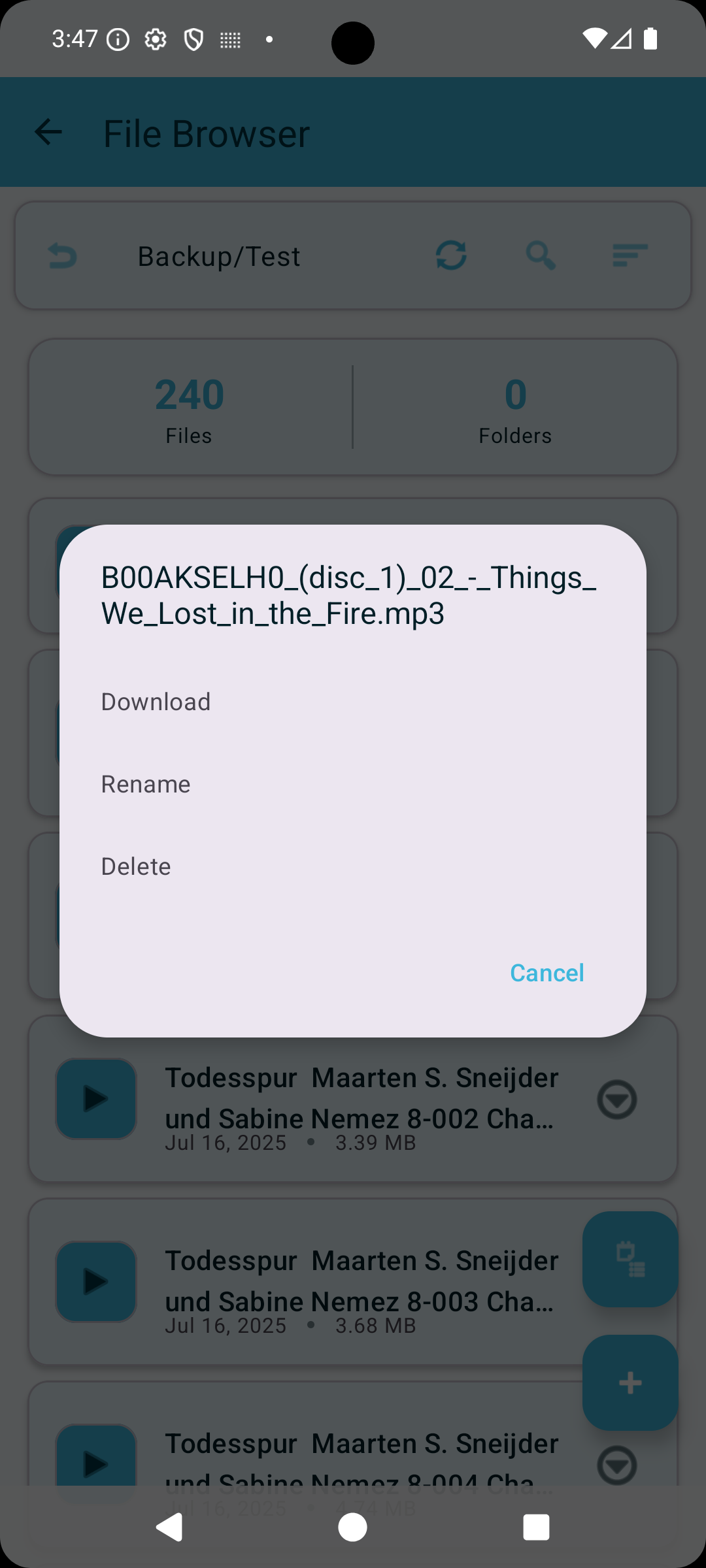Go back with the system back button
Image resolution: width=706 pixels, height=1568 pixels.
(x=169, y=1527)
